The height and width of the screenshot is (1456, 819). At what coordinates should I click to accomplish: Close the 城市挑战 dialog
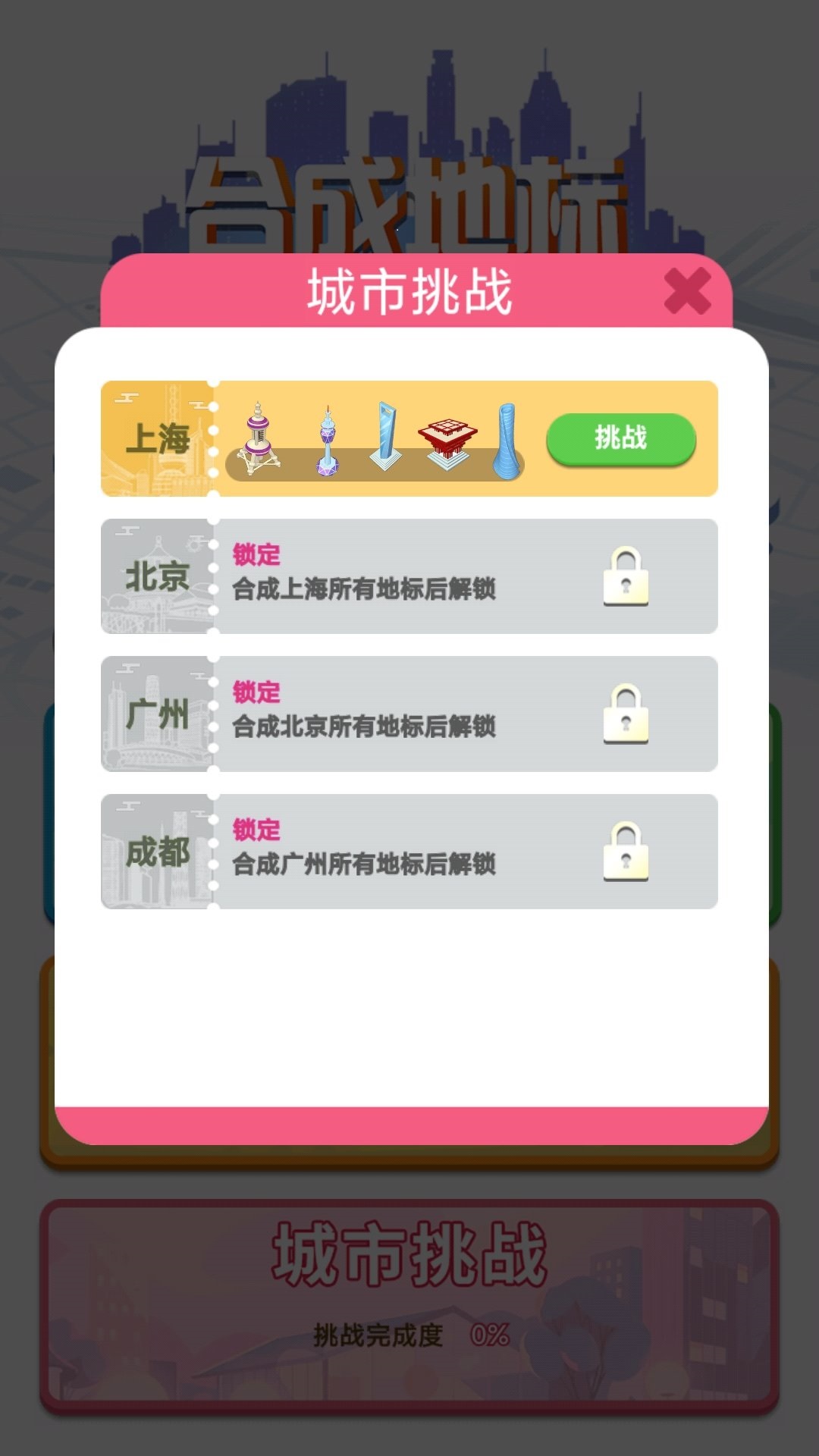tap(686, 292)
